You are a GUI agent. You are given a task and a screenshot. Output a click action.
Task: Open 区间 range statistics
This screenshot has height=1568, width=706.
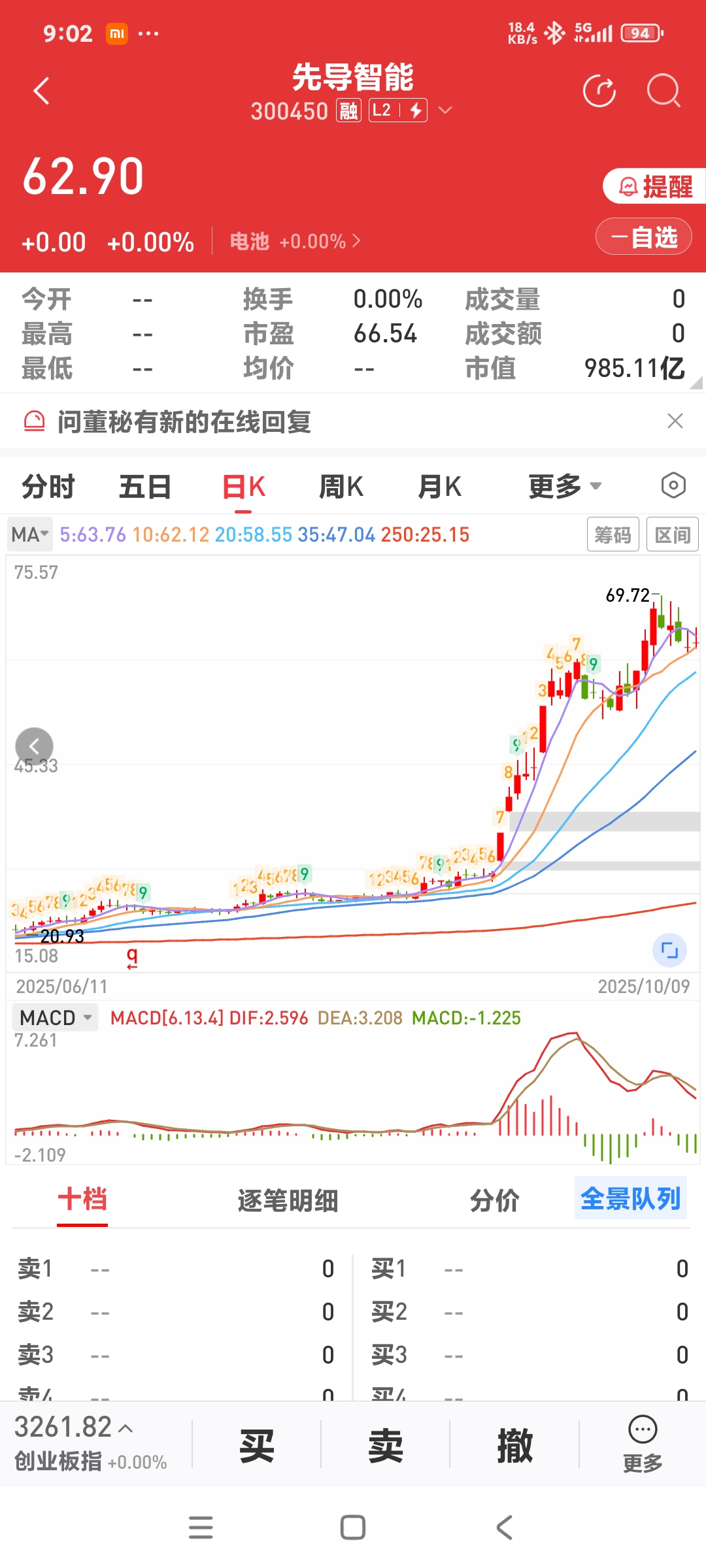(x=672, y=535)
